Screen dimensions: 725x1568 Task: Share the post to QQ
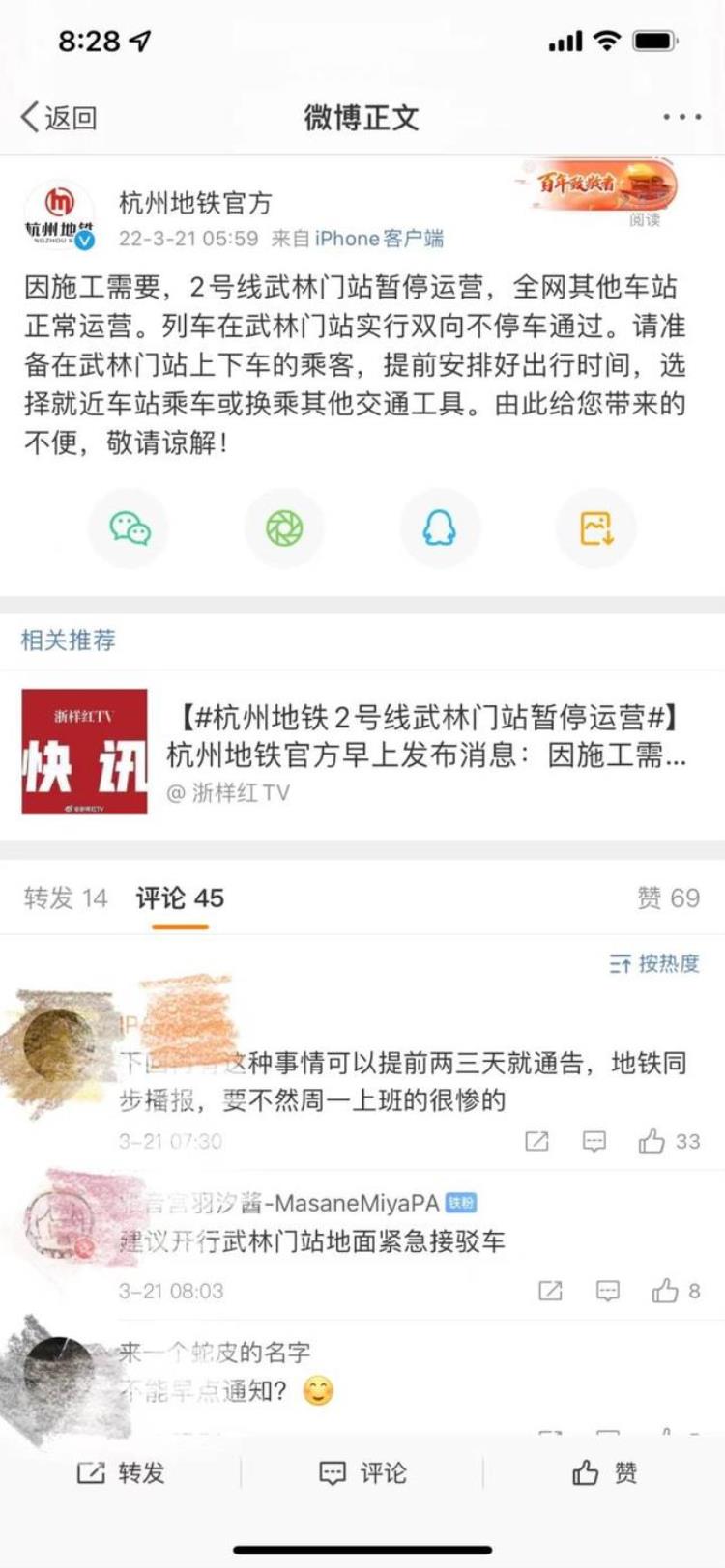tap(440, 527)
